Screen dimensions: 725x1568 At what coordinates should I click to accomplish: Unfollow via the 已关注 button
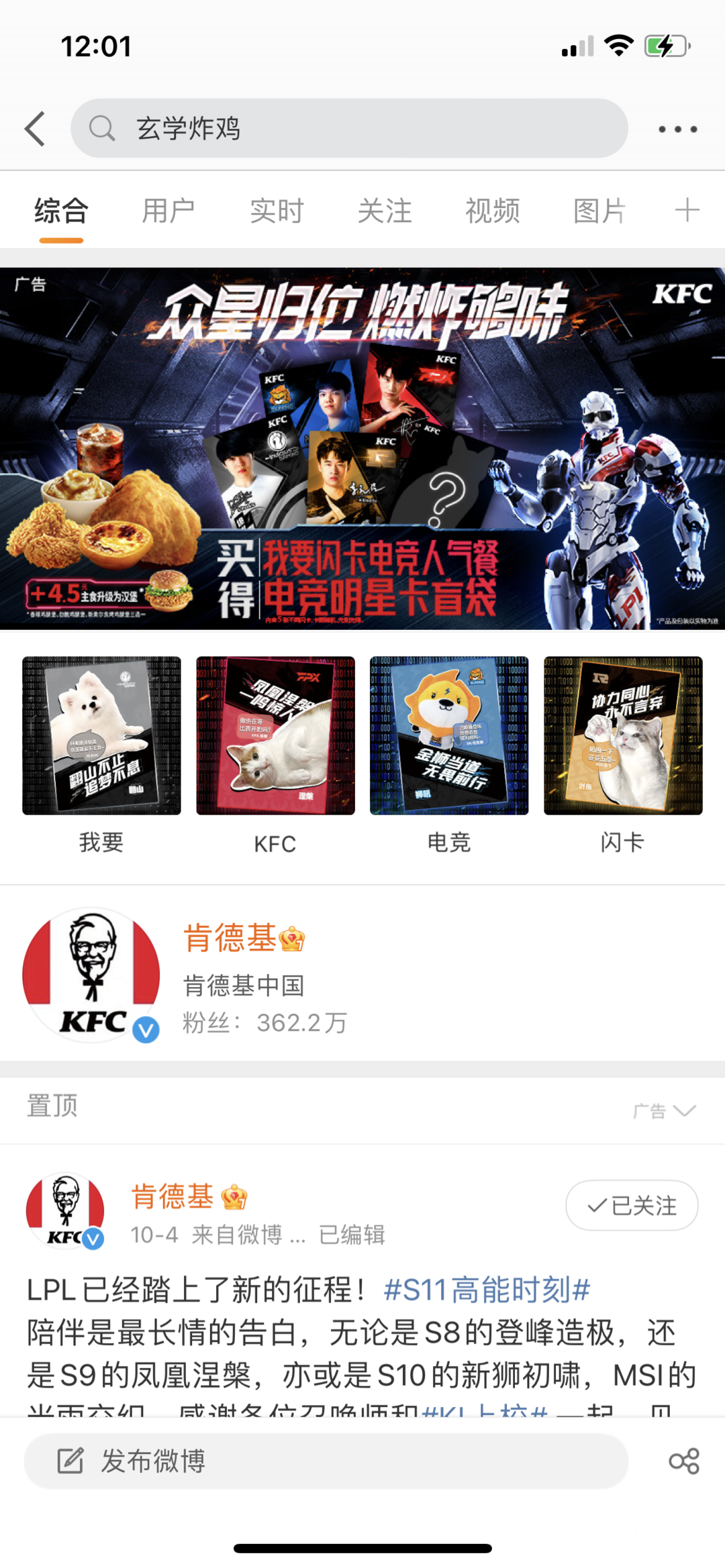[632, 1205]
